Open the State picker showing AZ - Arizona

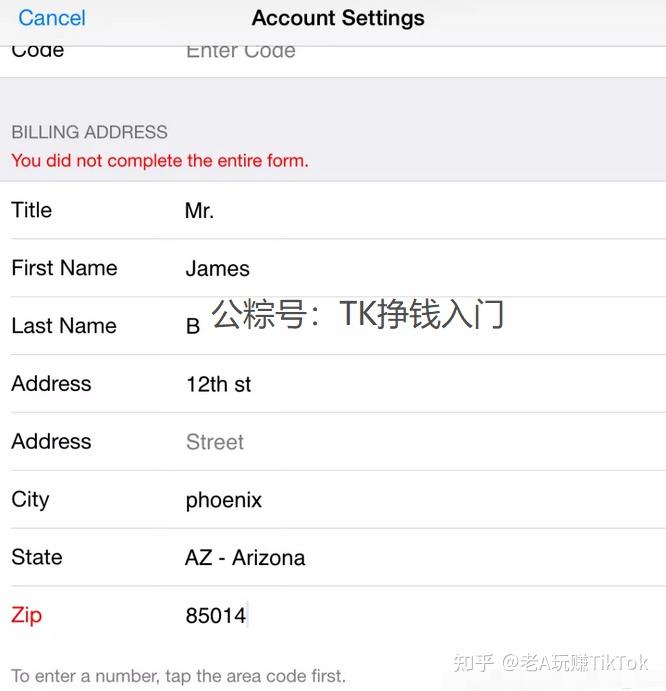[245, 559]
